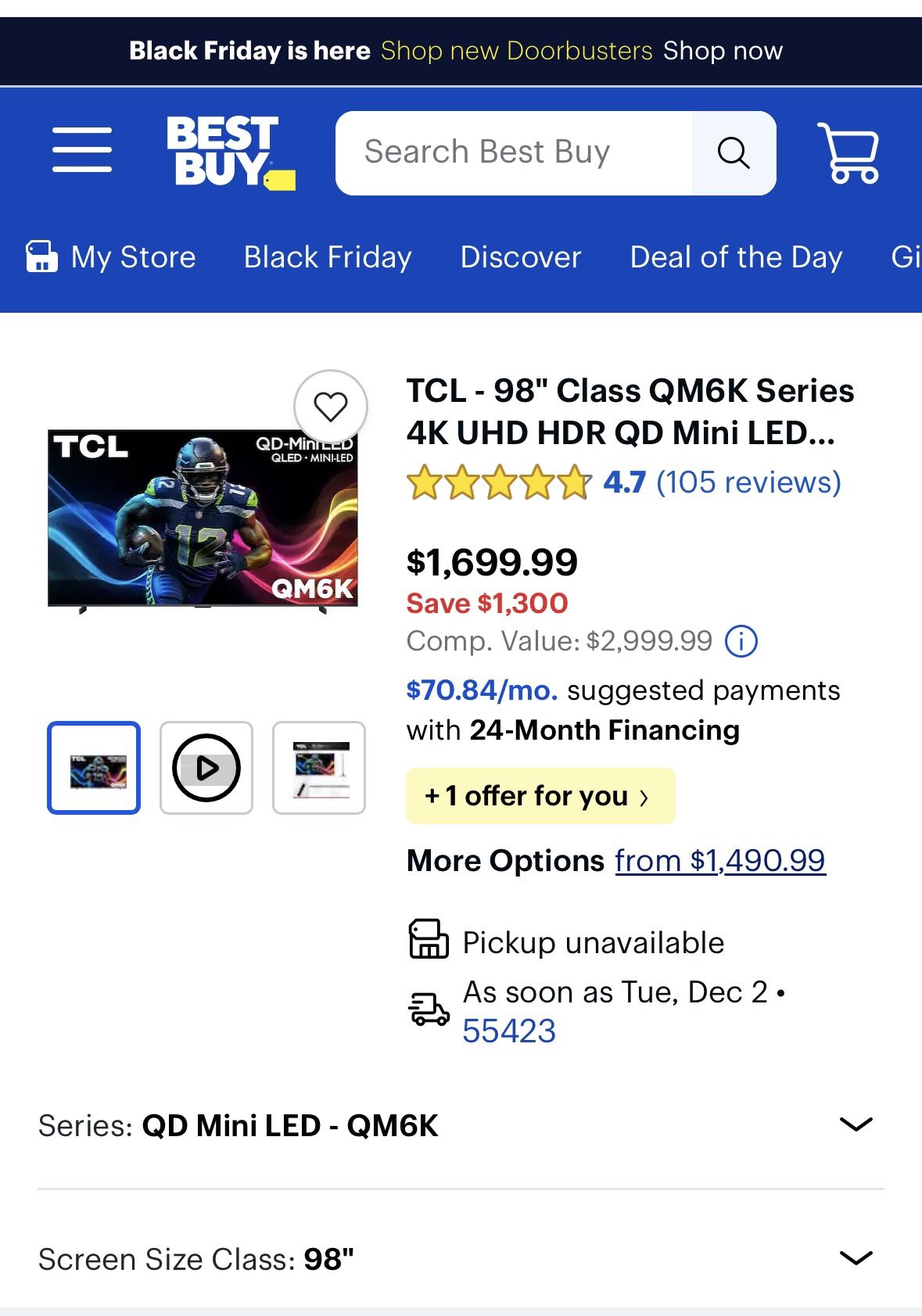Image resolution: width=922 pixels, height=1316 pixels.
Task: Click the delivery truck icon
Action: [x=429, y=1011]
